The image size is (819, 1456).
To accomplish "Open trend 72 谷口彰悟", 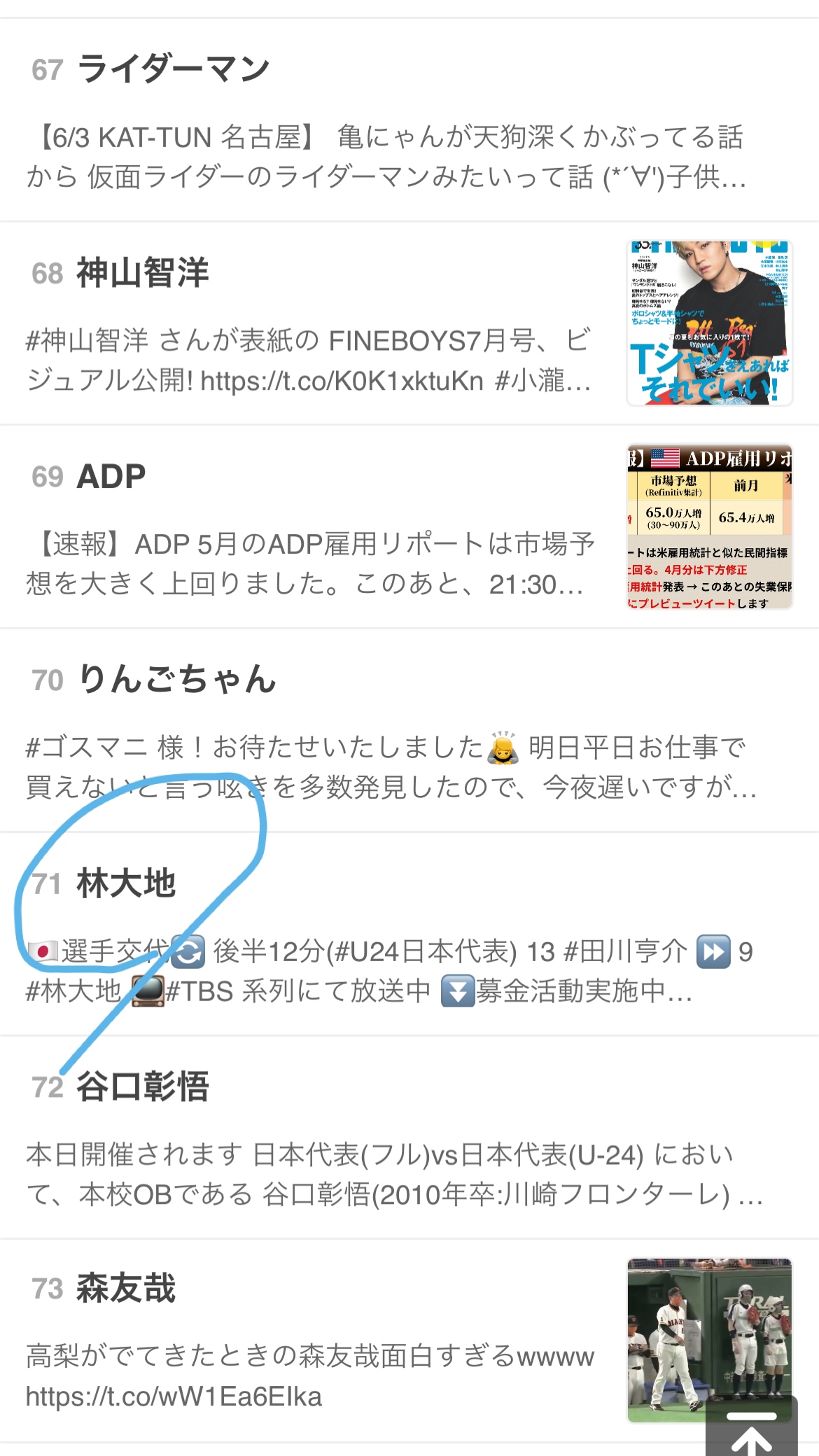I will click(x=143, y=1086).
